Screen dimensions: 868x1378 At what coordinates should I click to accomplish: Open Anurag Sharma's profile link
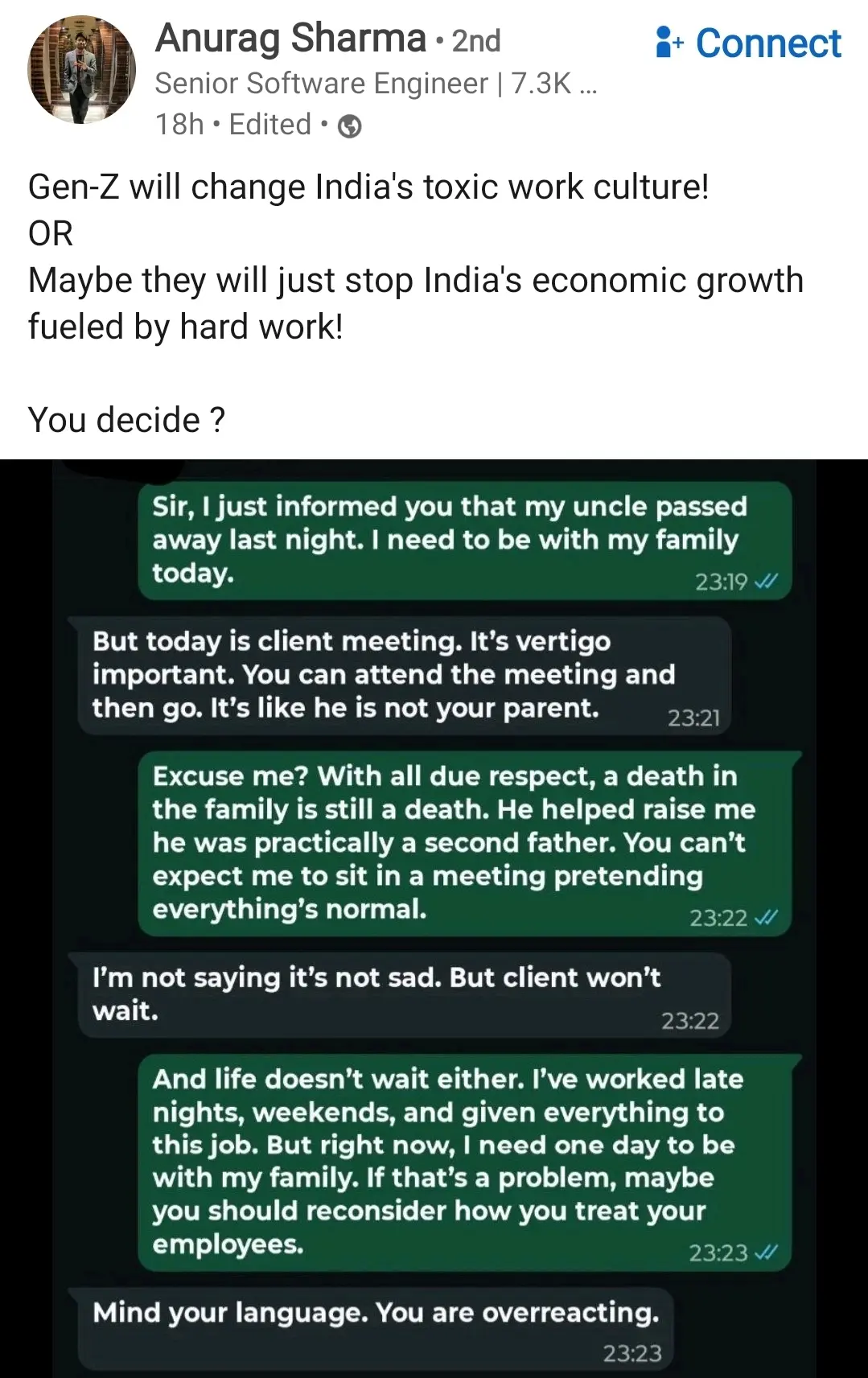(x=291, y=37)
